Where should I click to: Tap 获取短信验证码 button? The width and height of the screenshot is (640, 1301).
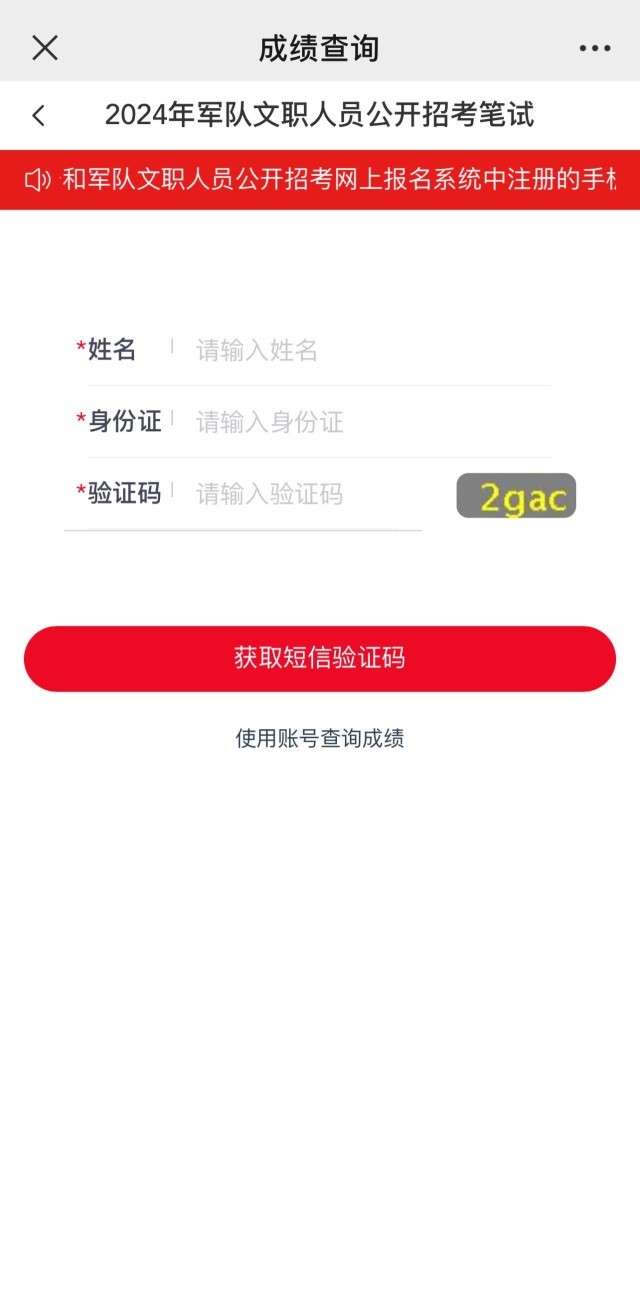click(320, 658)
